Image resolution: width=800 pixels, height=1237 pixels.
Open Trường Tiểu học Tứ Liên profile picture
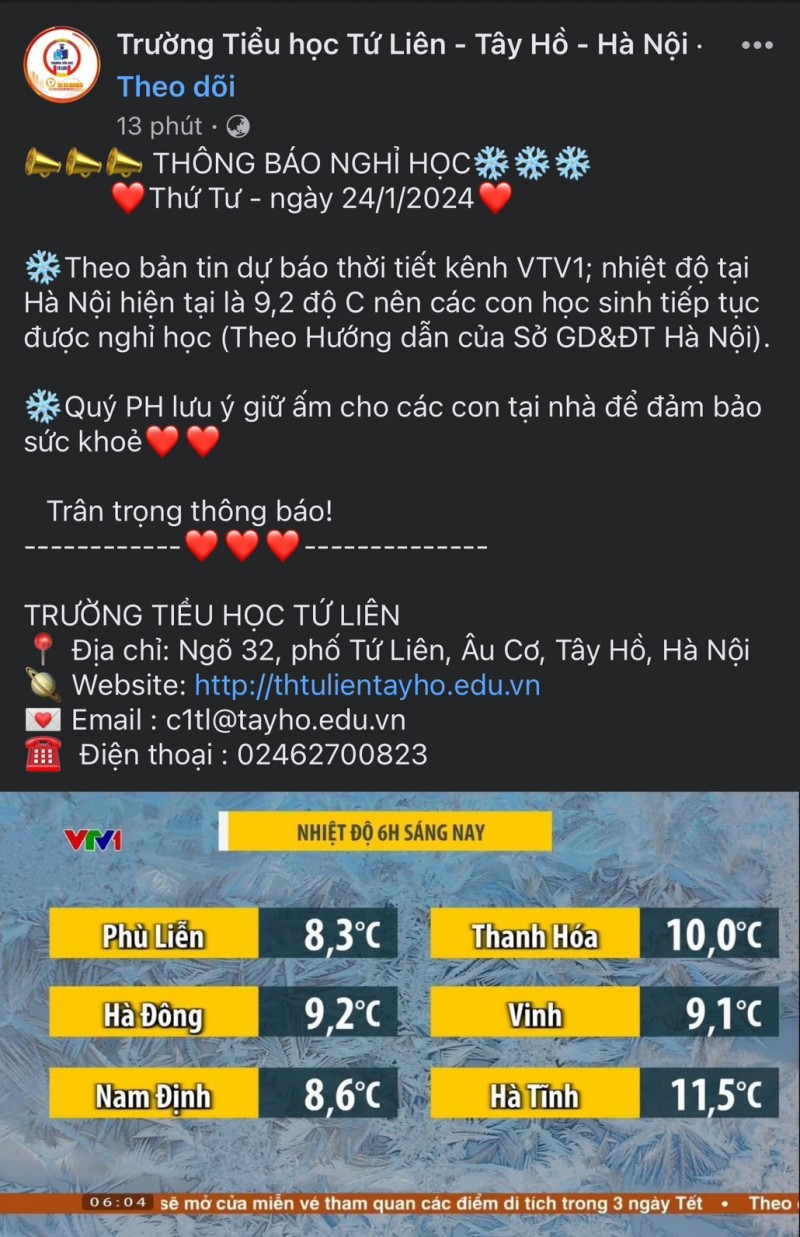click(62, 65)
